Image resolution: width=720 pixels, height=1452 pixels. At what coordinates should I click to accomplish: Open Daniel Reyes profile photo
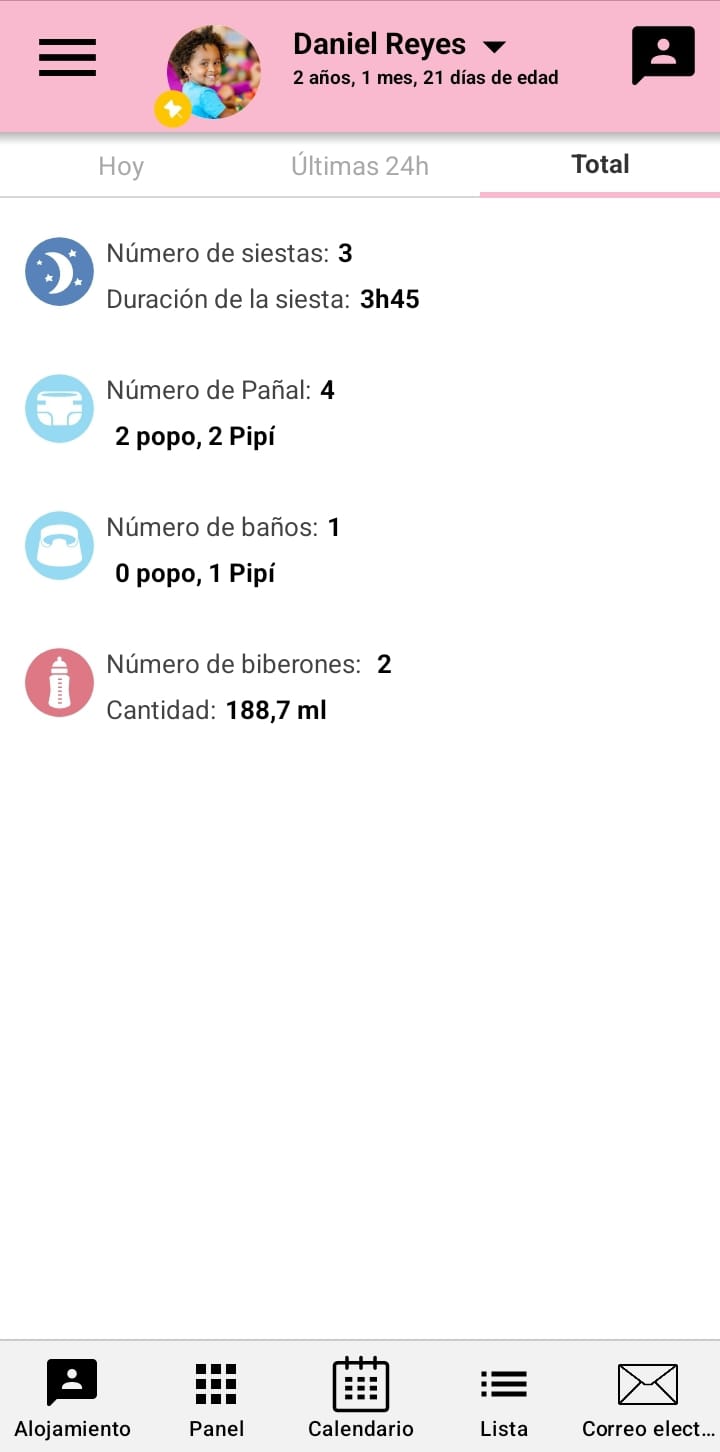[x=213, y=73]
